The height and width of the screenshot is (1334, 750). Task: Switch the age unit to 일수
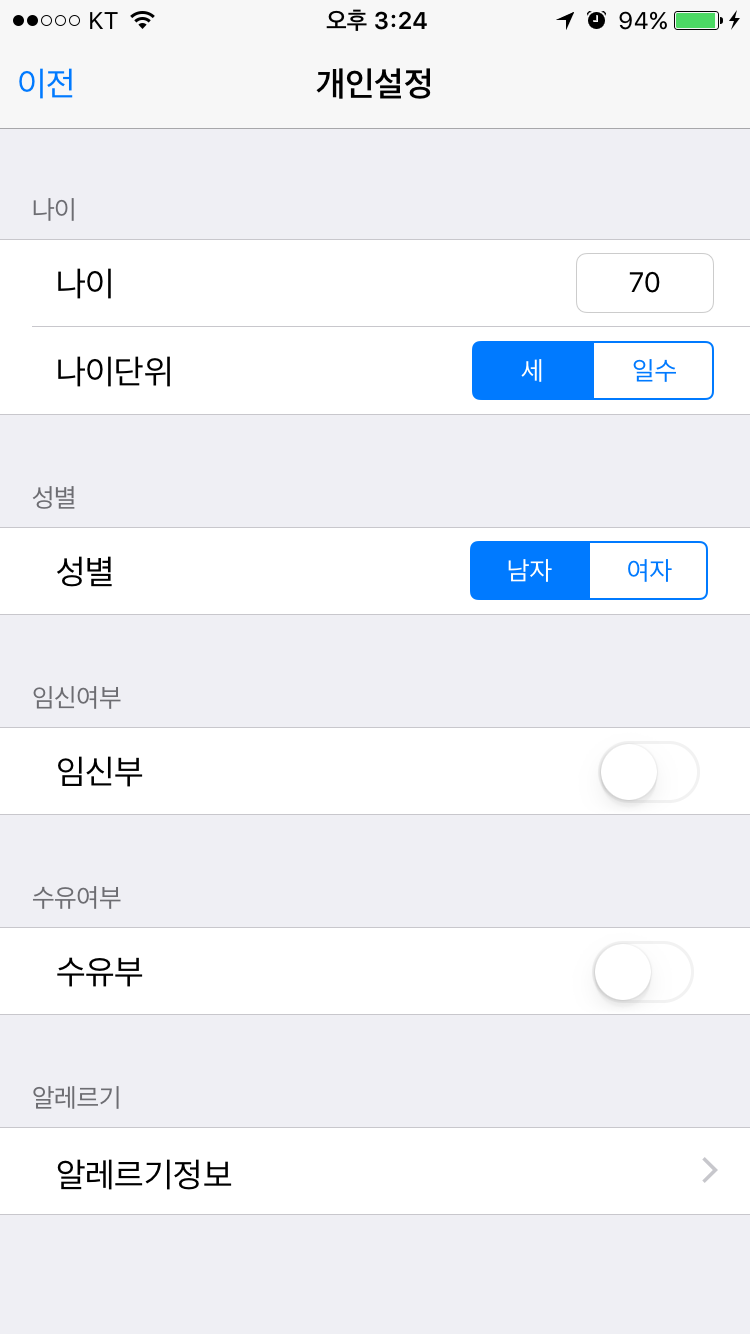(x=654, y=371)
